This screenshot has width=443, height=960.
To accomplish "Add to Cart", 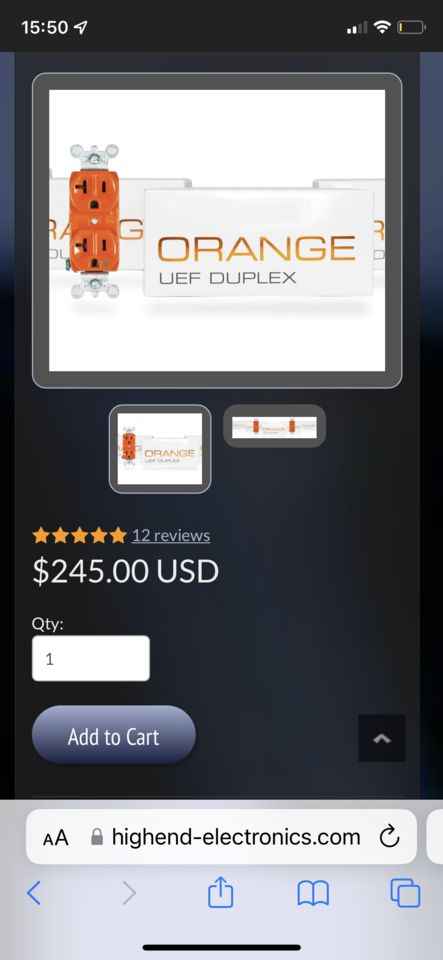I will (114, 735).
